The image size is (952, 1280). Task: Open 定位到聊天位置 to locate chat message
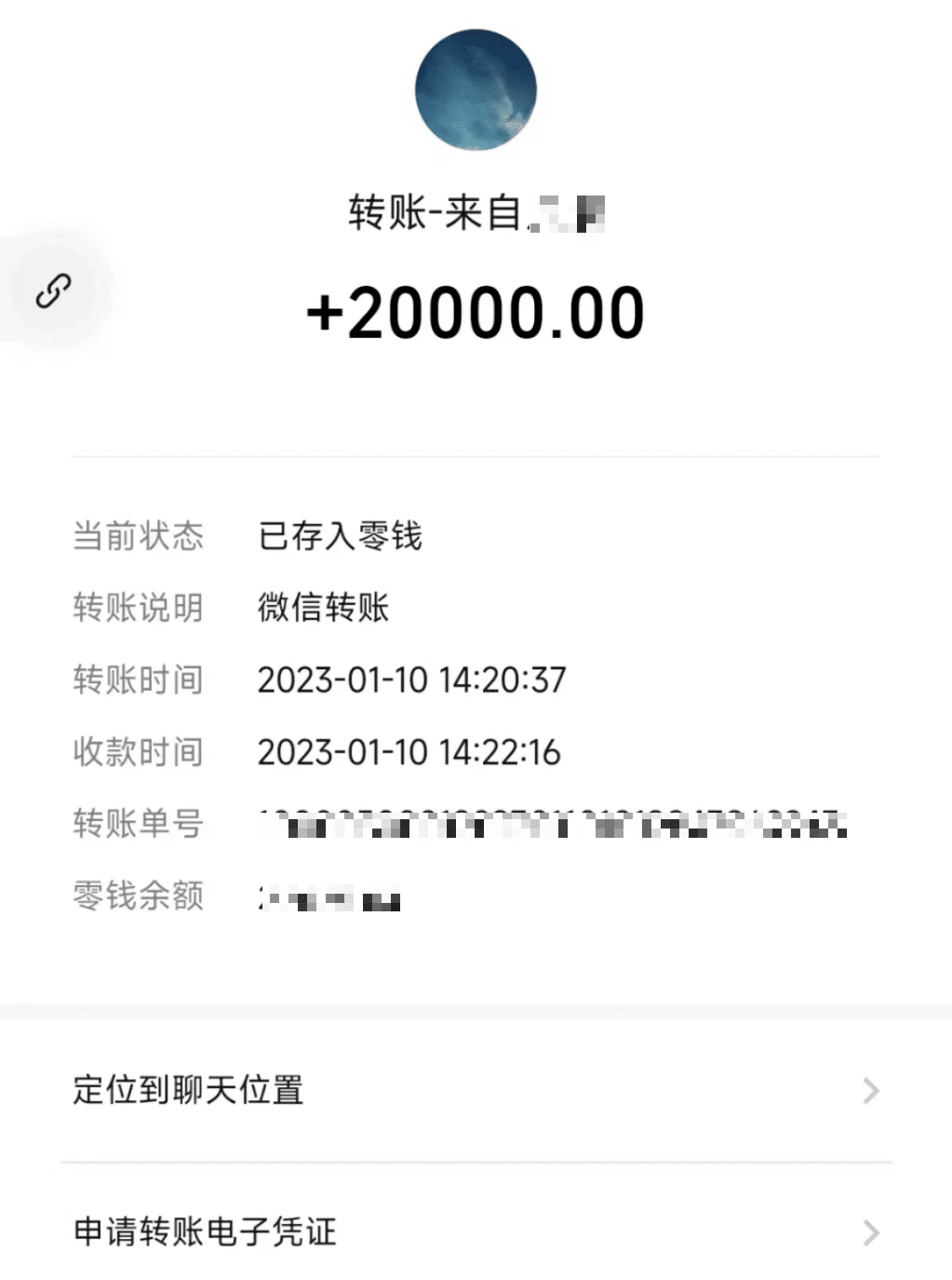(x=186, y=1089)
